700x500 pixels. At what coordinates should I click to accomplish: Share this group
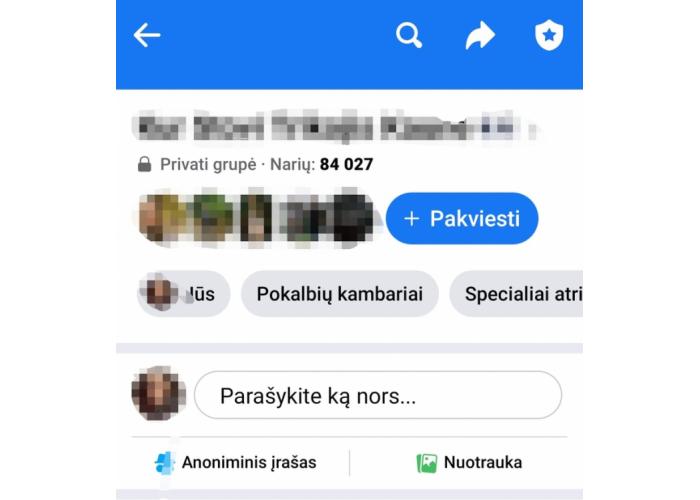tap(480, 37)
